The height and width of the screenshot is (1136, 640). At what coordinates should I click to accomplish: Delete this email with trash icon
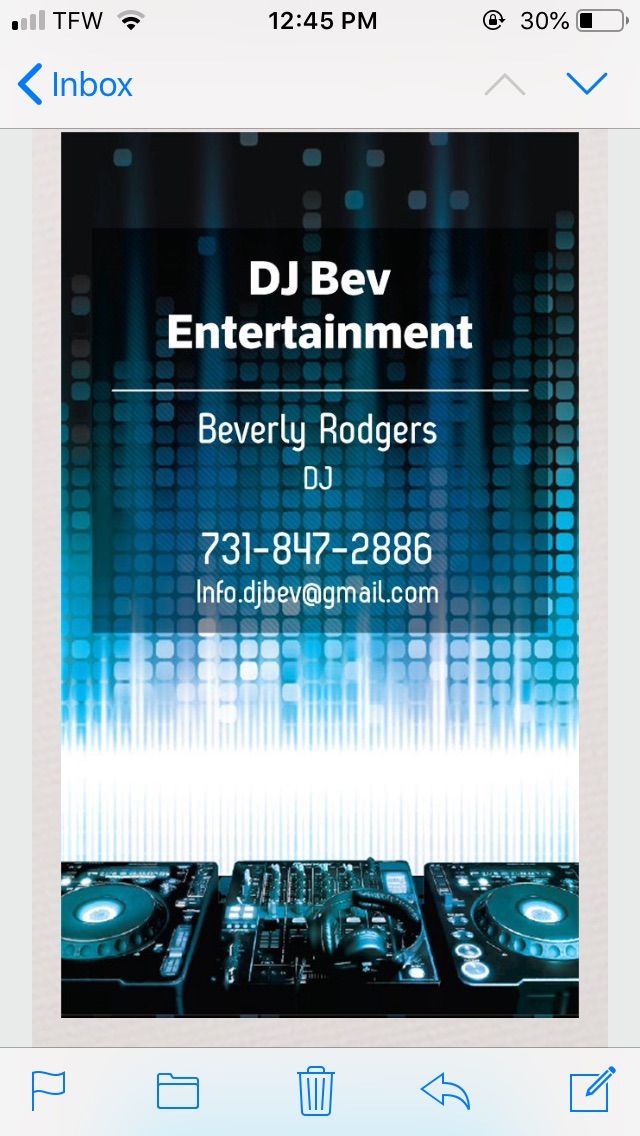click(315, 1090)
